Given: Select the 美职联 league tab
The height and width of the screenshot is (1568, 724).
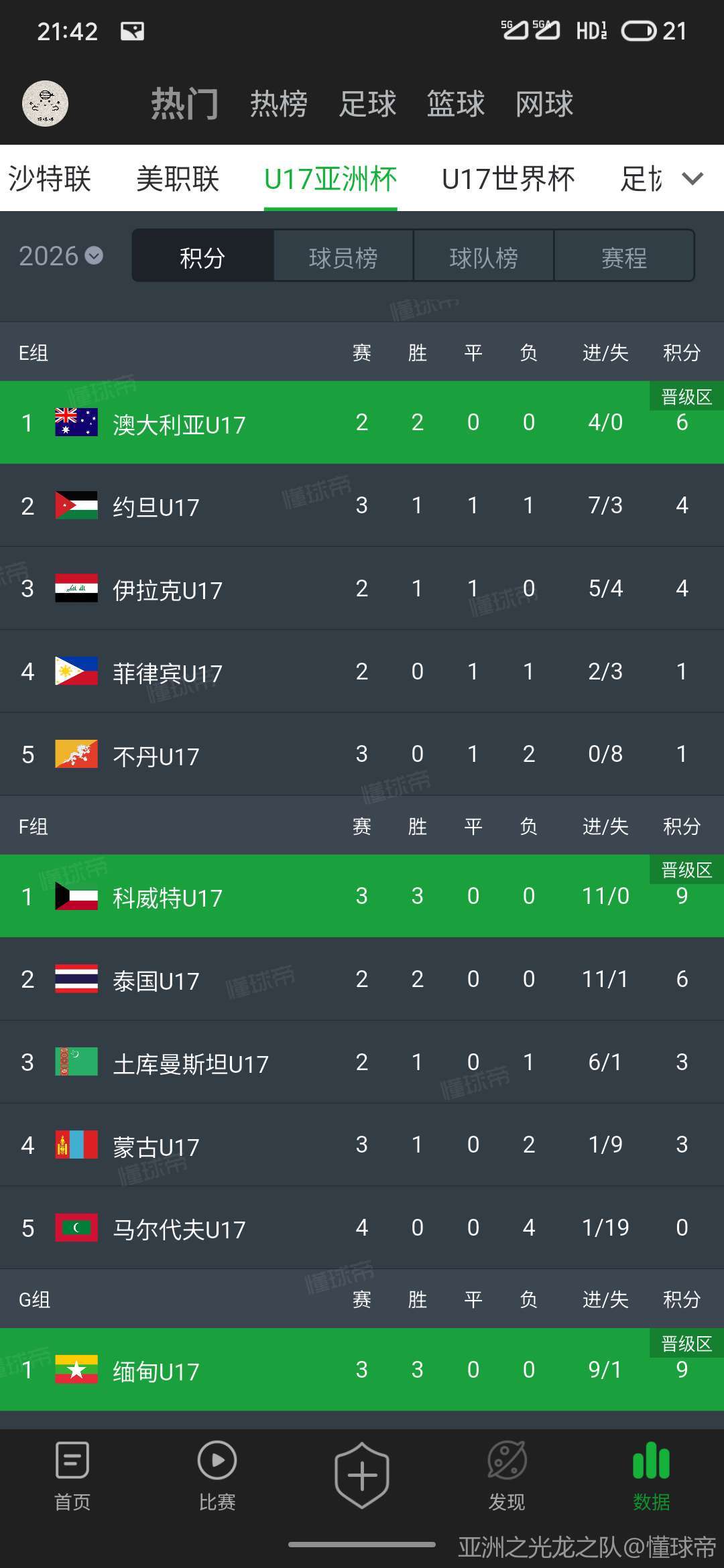Looking at the screenshot, I should pyautogui.click(x=178, y=179).
